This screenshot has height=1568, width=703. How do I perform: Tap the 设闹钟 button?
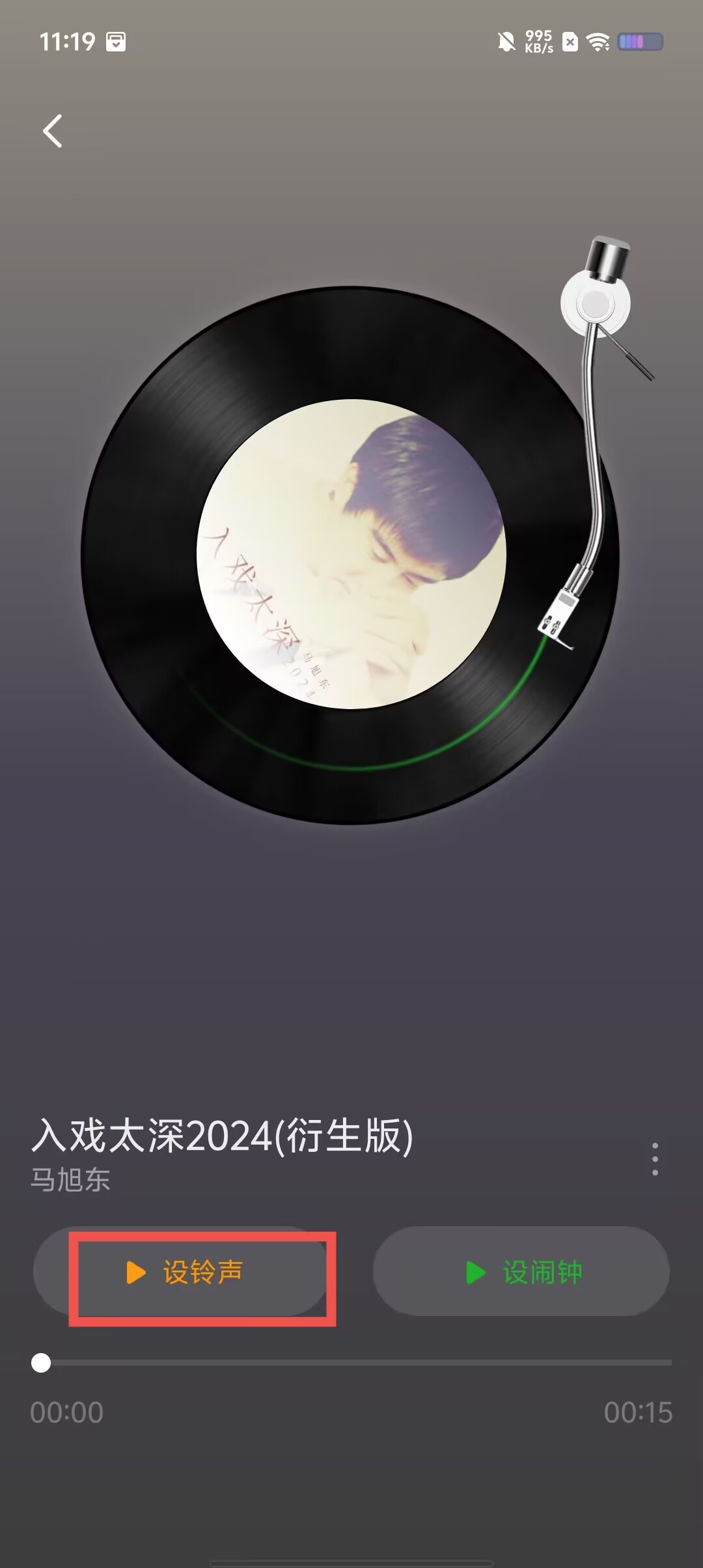(521, 1272)
